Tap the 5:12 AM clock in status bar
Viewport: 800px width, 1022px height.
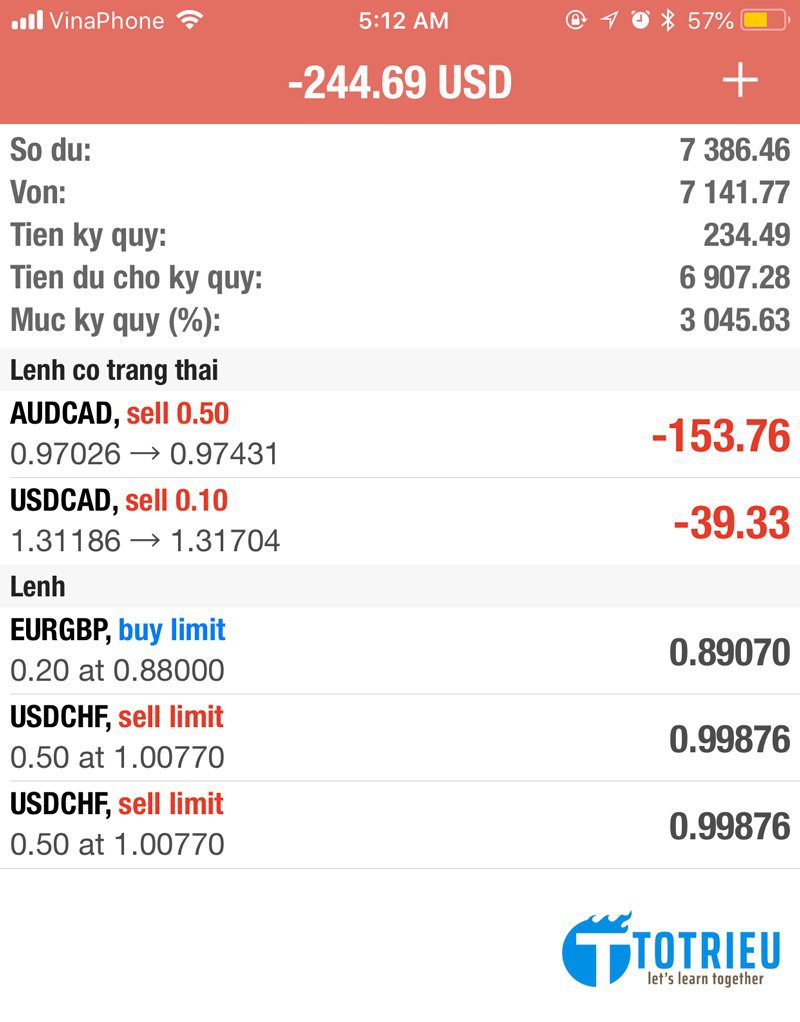[x=403, y=19]
